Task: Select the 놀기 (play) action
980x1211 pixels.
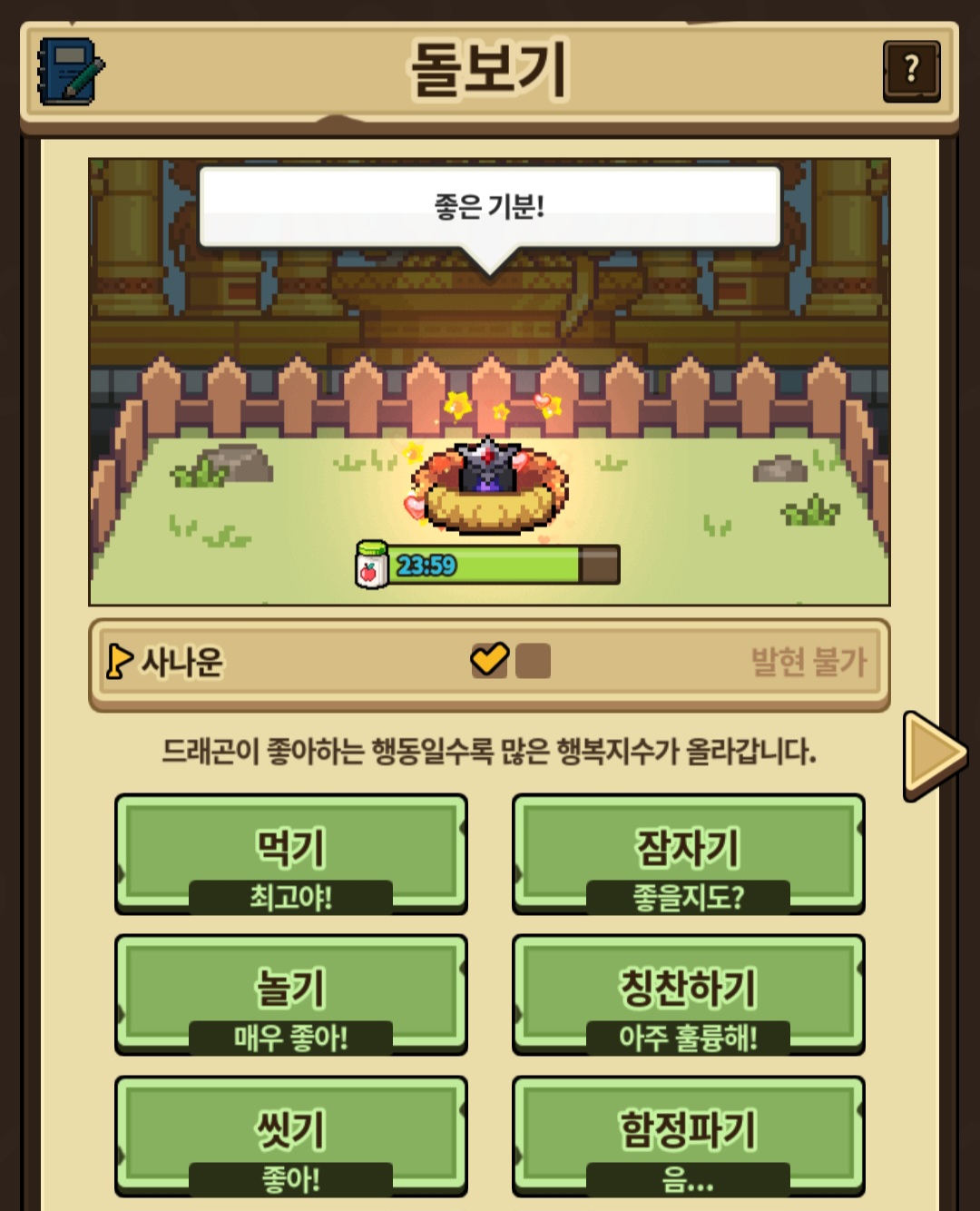Action: [x=291, y=995]
